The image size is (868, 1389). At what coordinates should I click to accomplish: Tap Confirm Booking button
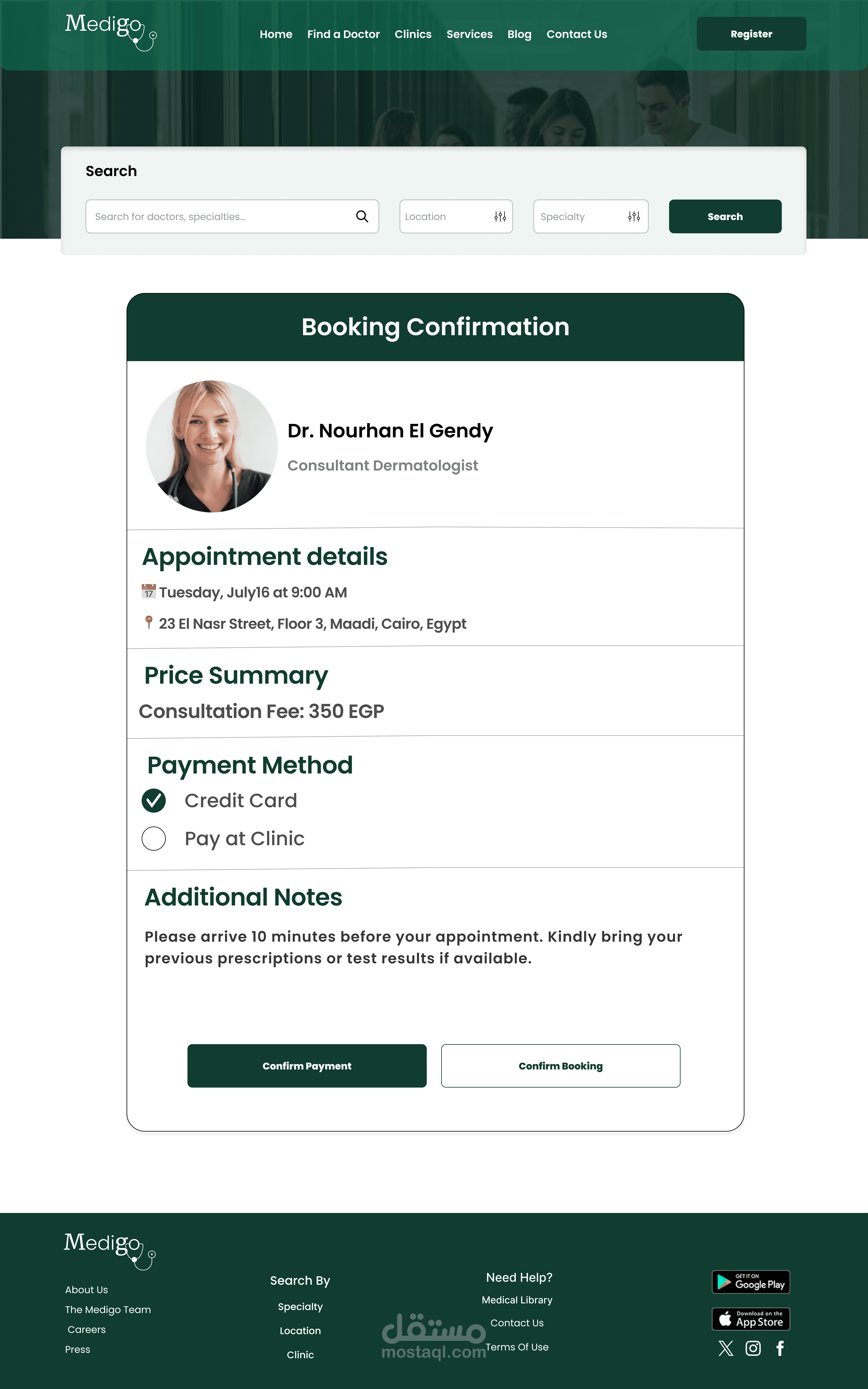[561, 1066]
